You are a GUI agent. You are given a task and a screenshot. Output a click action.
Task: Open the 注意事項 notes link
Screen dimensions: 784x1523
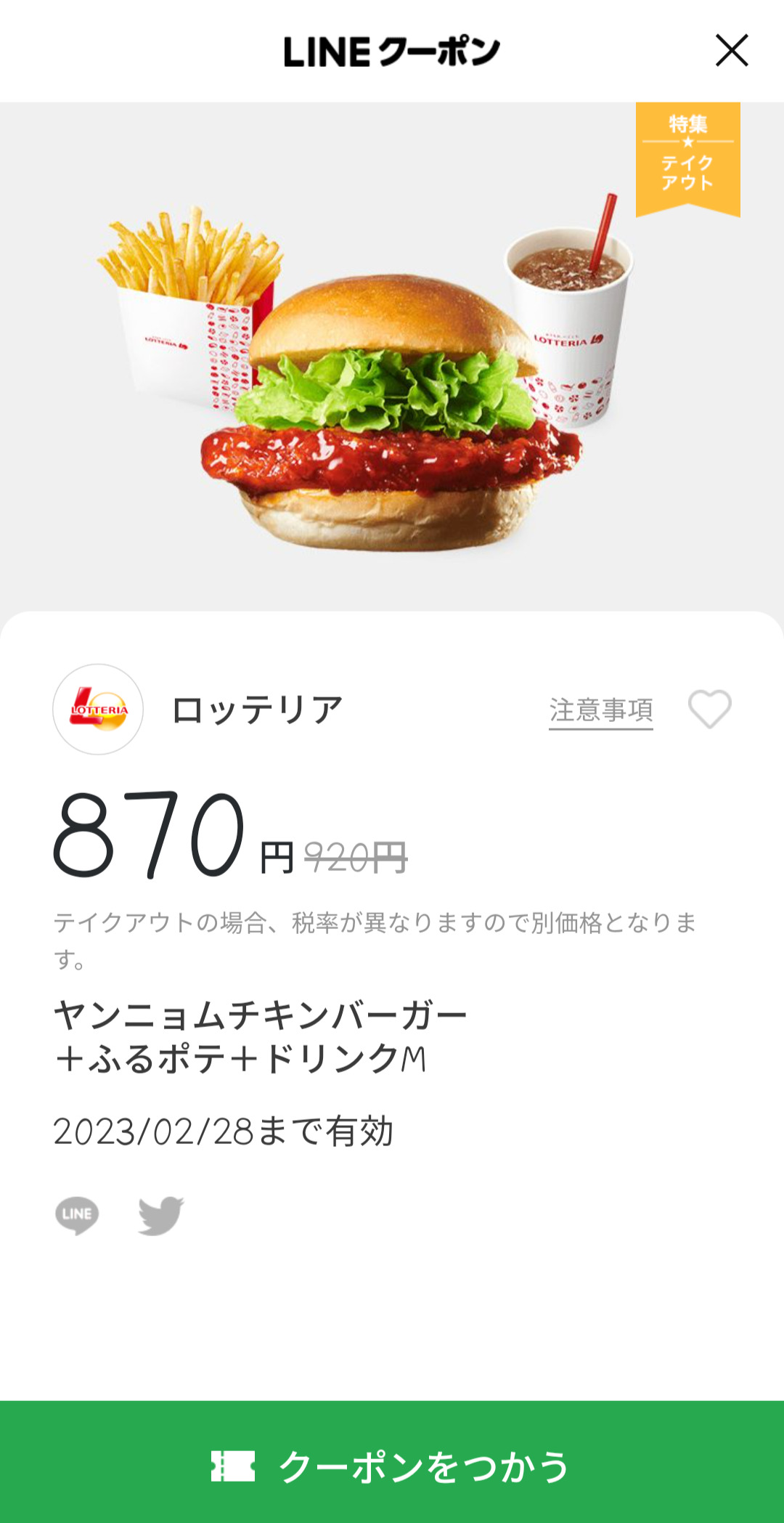(600, 710)
